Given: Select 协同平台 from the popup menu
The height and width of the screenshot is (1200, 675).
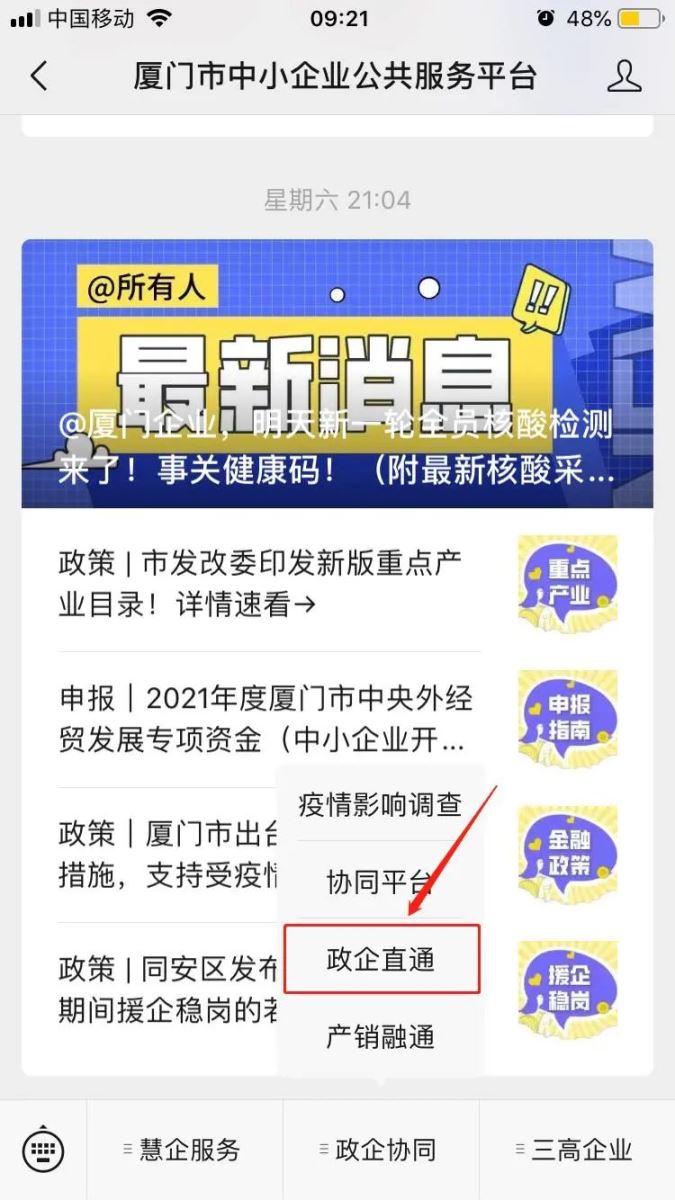Looking at the screenshot, I should coord(380,881).
